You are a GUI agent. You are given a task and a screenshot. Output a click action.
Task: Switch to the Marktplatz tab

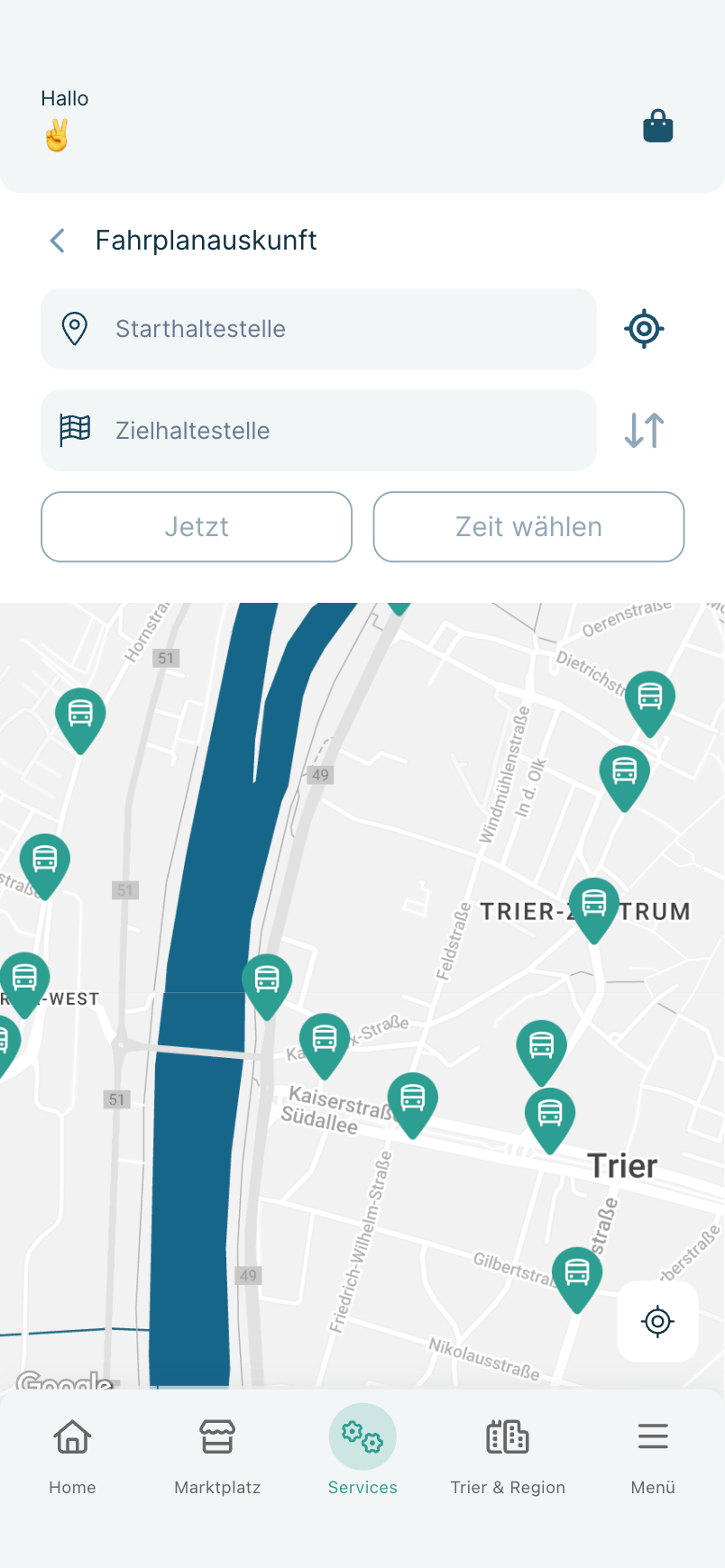tap(217, 1453)
